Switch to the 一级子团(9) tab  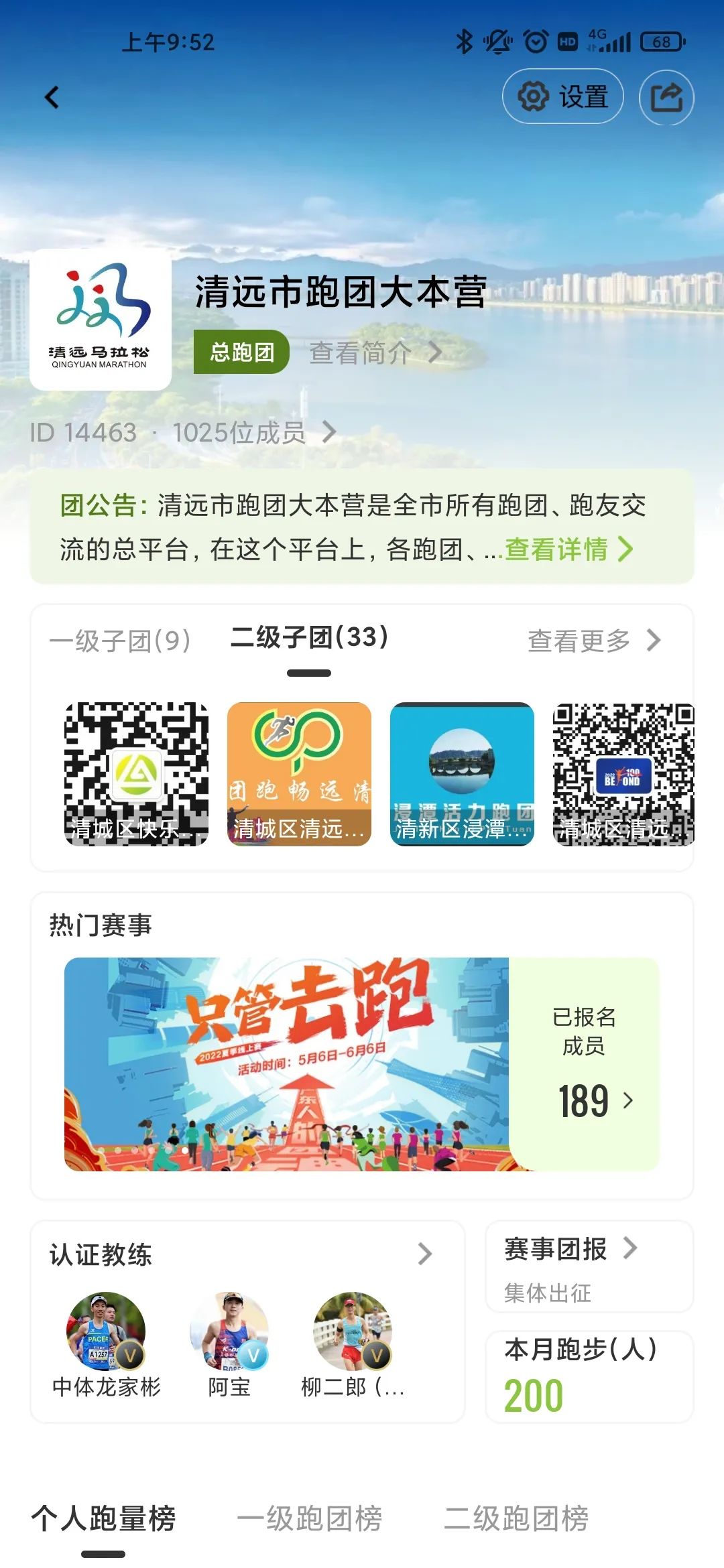click(120, 641)
